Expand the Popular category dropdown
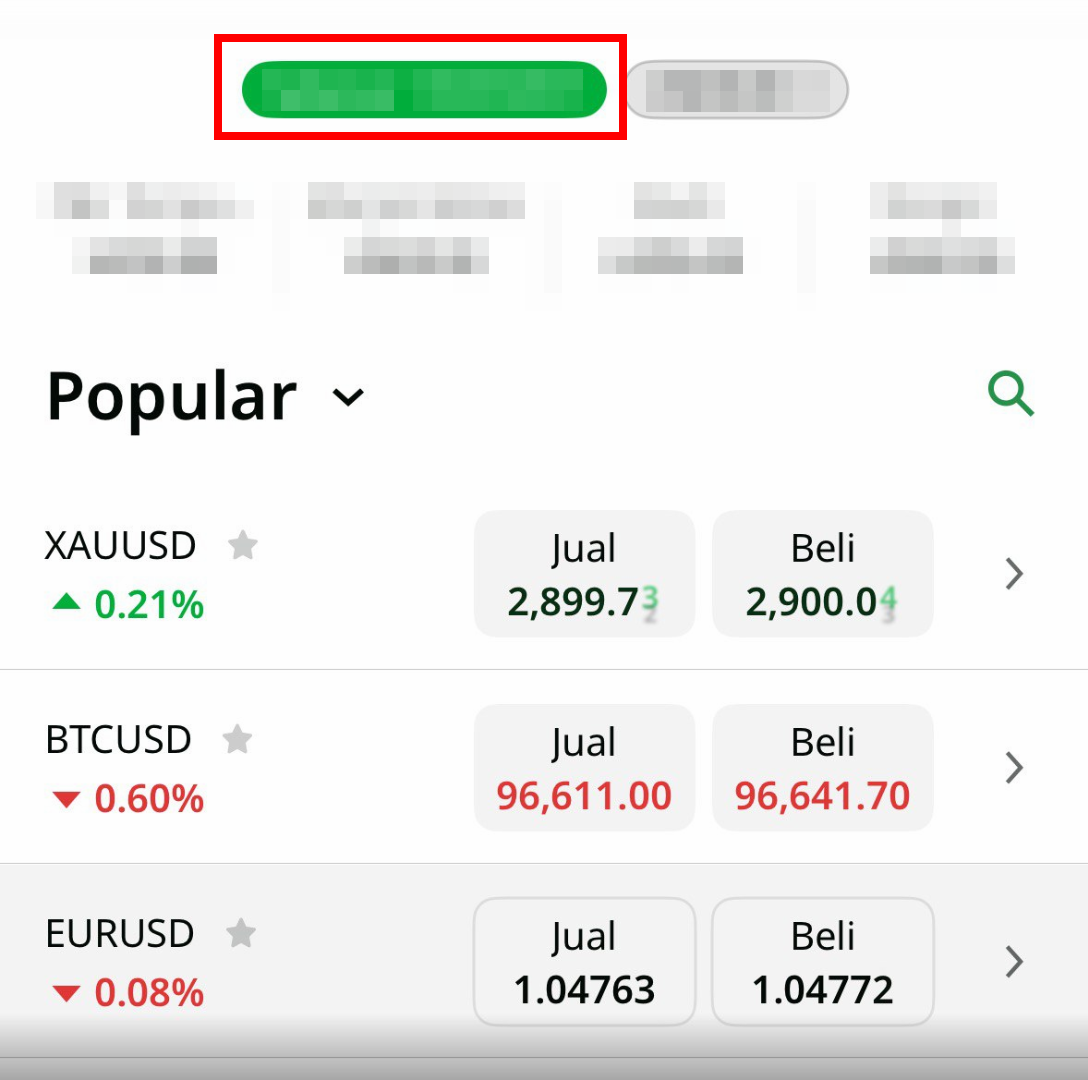 point(347,397)
